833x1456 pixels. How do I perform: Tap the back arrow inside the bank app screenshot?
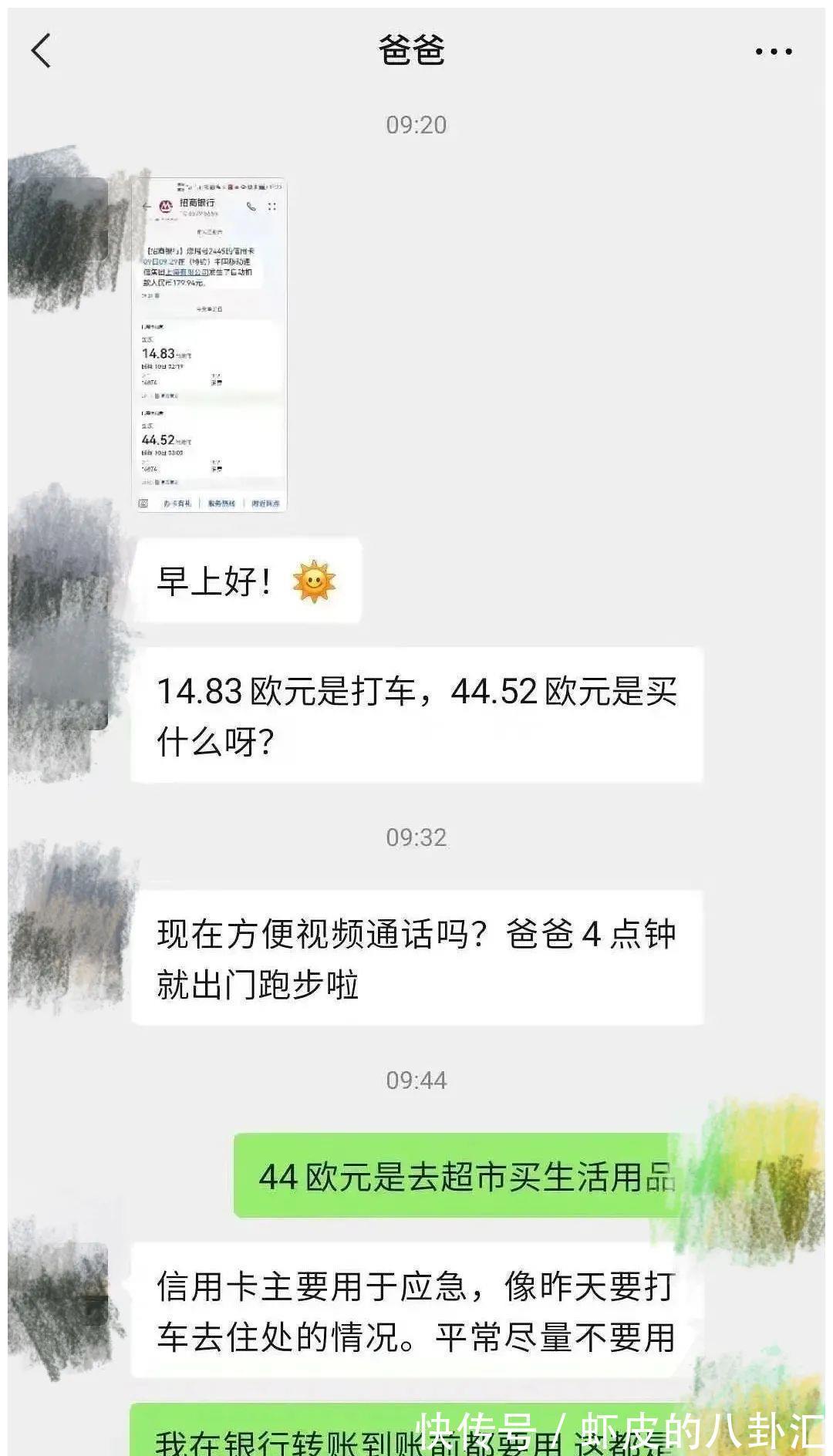click(x=147, y=207)
